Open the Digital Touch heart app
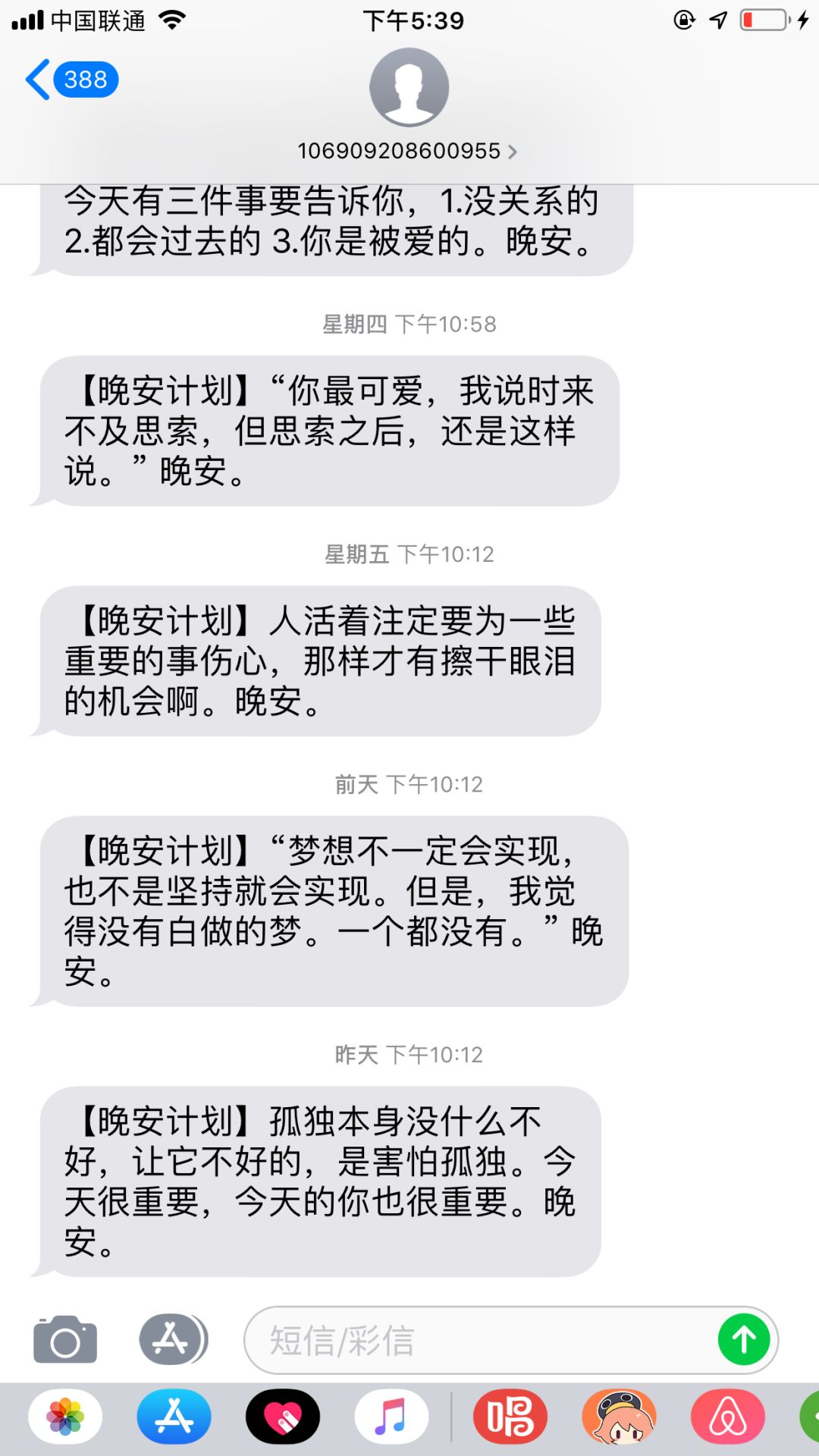This screenshot has width=819, height=1456. (x=283, y=1416)
